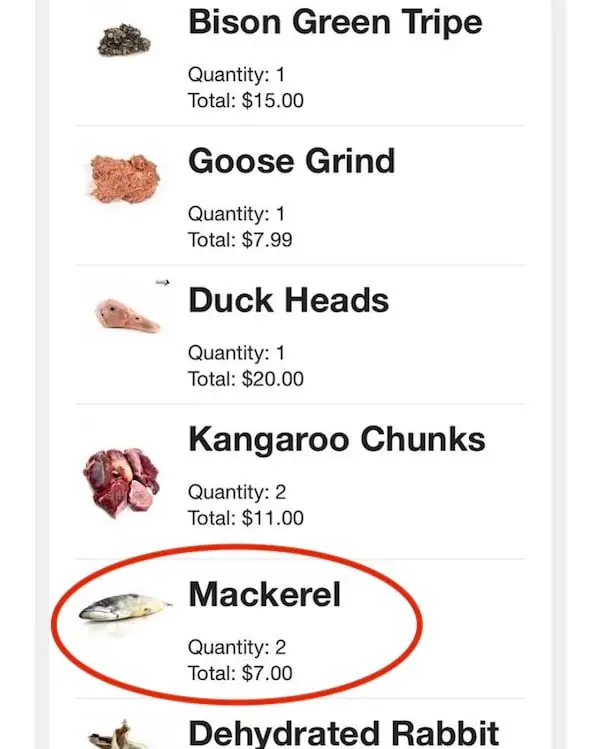Select the Duck Heads item
Image resolution: width=600 pixels, height=749 pixels.
tap(289, 300)
